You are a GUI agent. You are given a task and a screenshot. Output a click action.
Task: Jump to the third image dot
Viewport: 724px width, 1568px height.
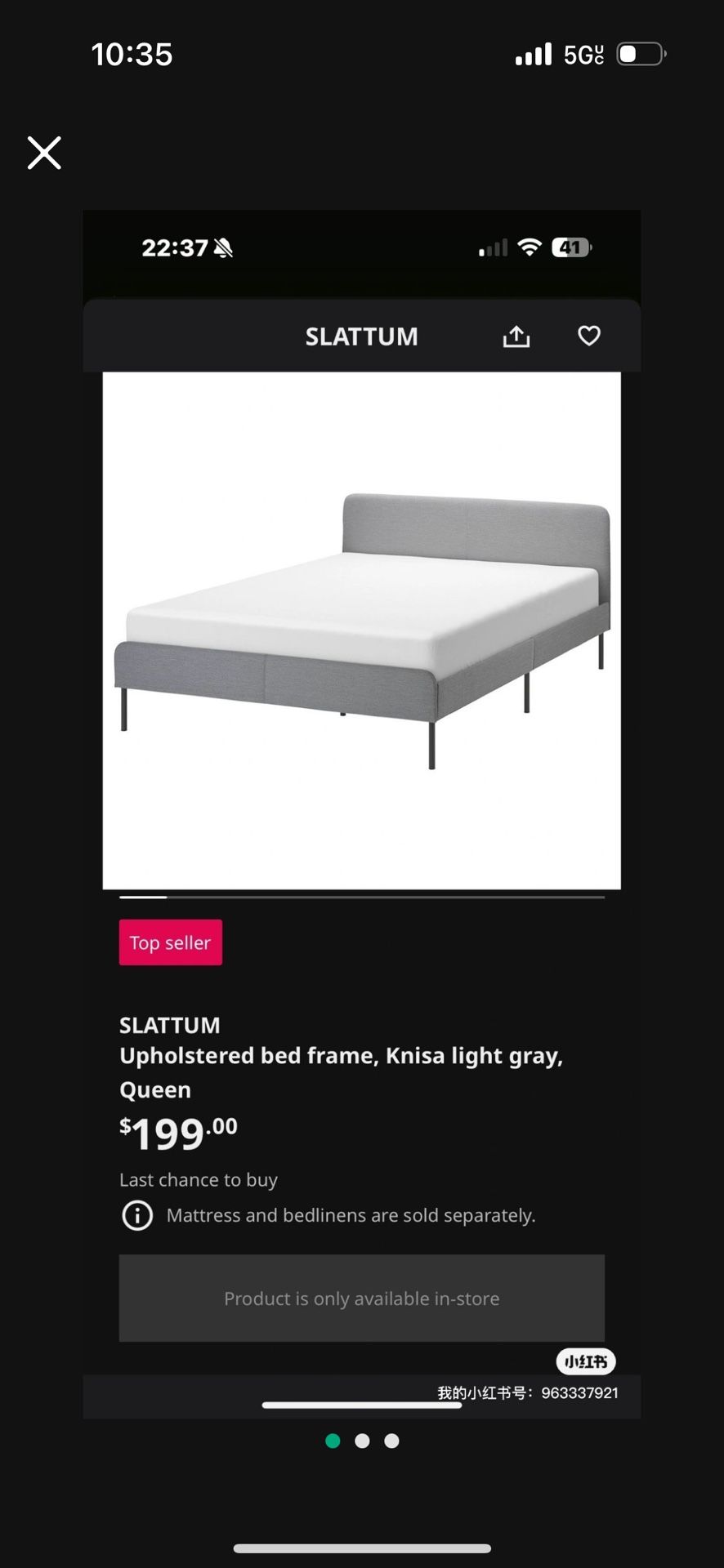(392, 1441)
